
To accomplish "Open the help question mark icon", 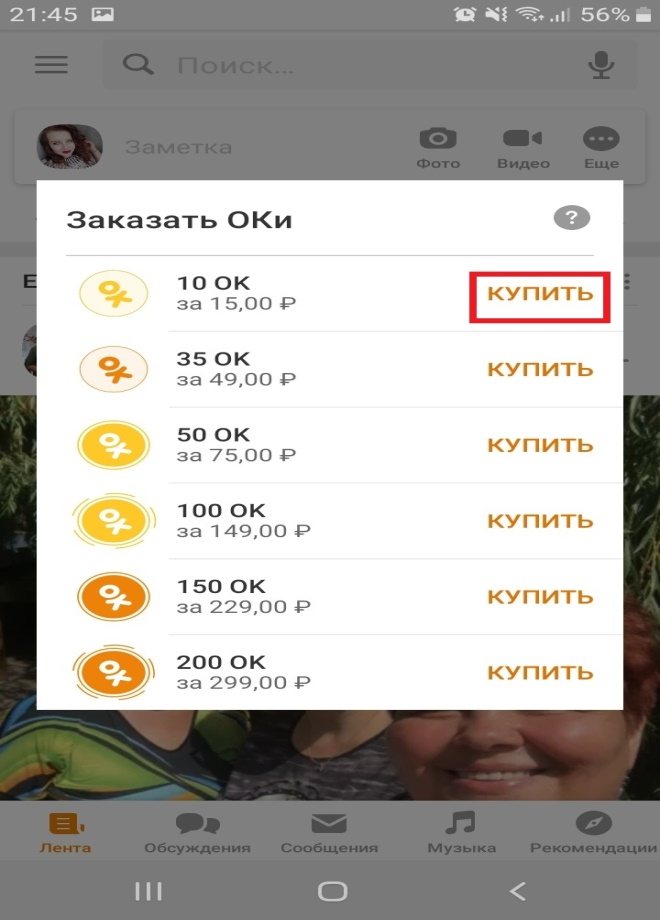I will [572, 218].
